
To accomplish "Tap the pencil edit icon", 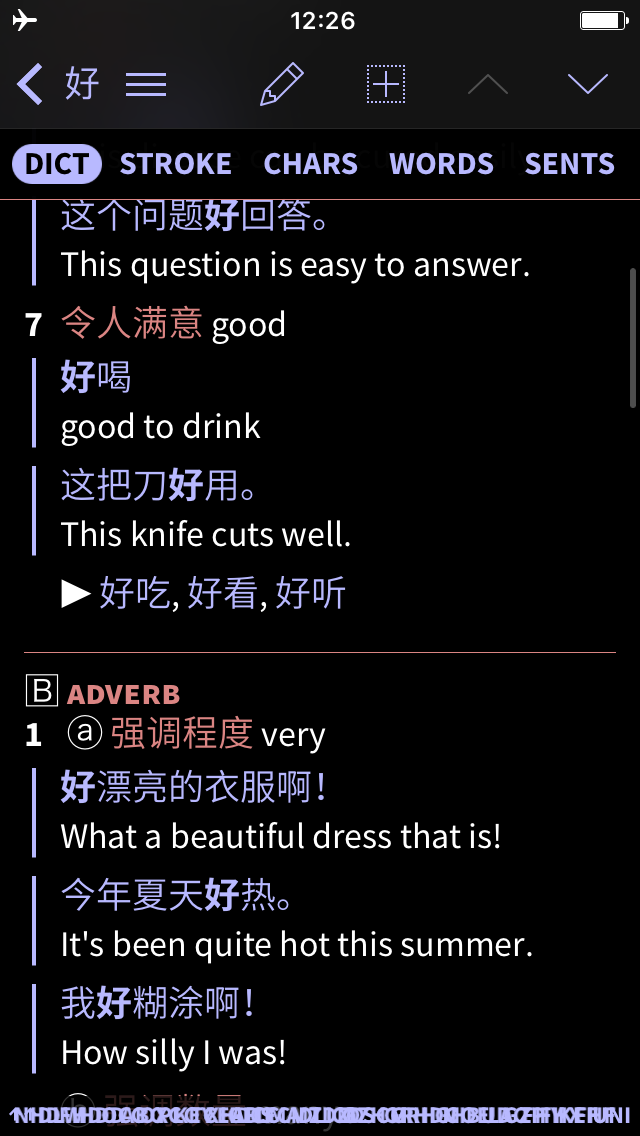I will 281,84.
